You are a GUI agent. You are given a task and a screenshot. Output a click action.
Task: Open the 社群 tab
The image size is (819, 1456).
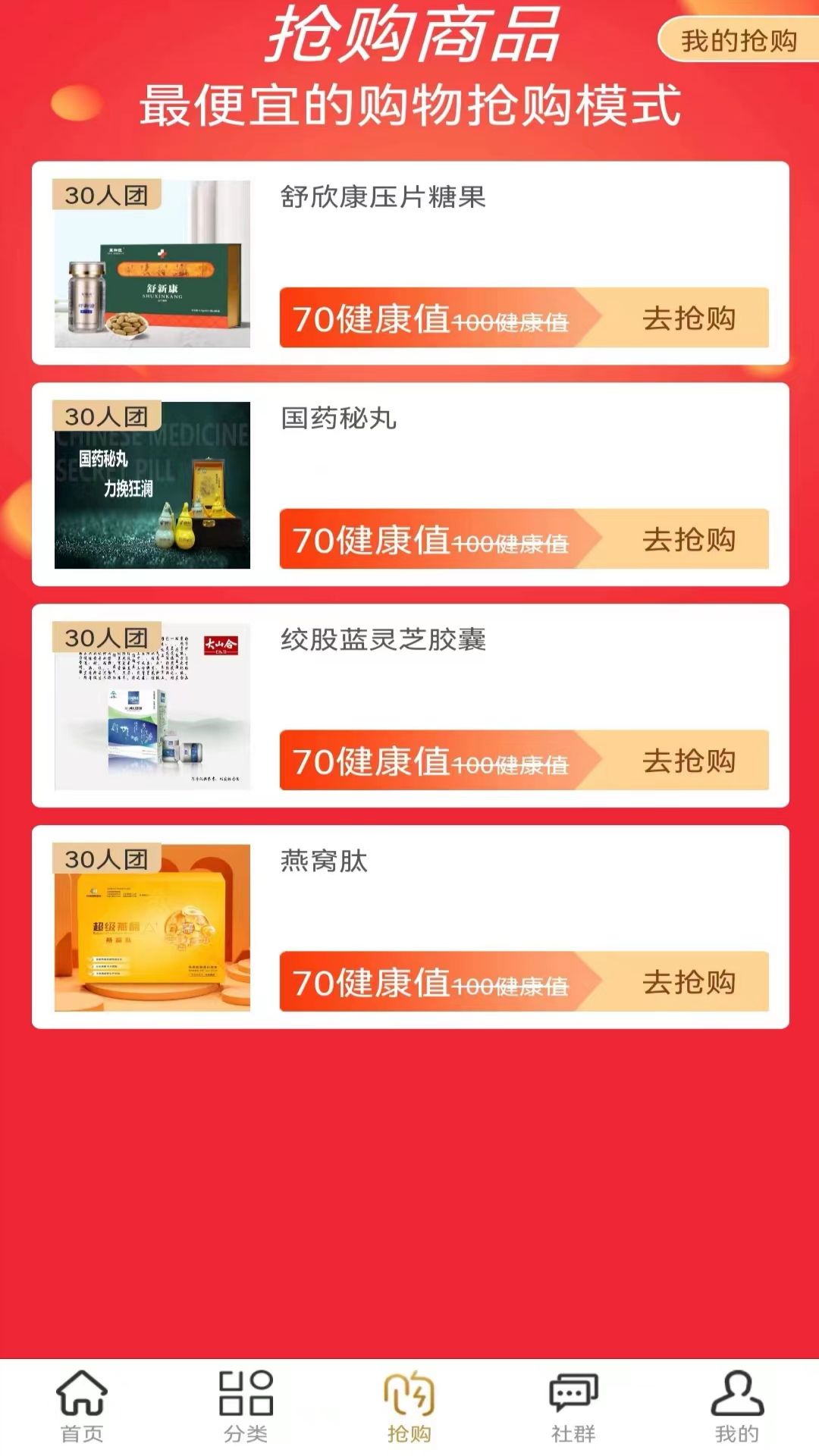573,1407
